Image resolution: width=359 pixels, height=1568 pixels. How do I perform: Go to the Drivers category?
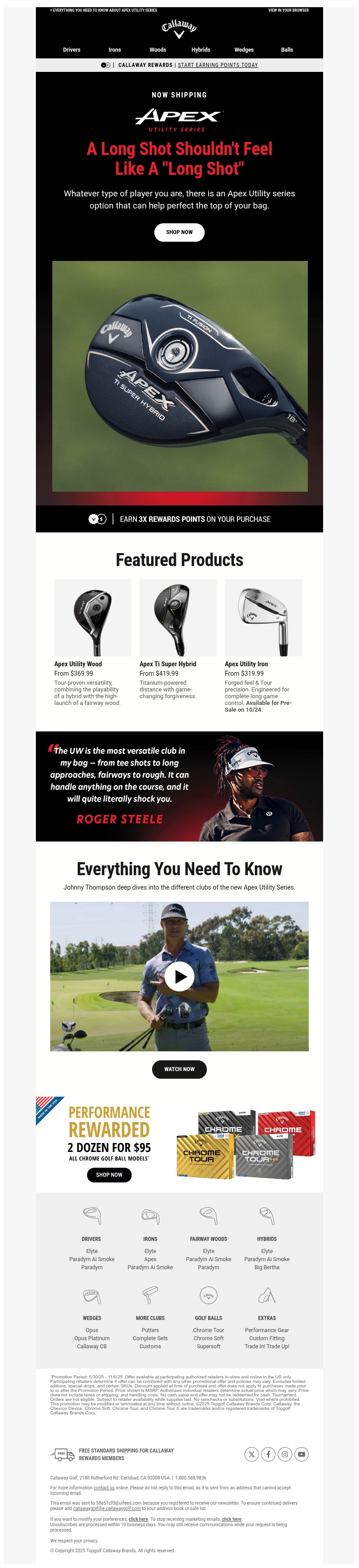pyautogui.click(x=72, y=50)
